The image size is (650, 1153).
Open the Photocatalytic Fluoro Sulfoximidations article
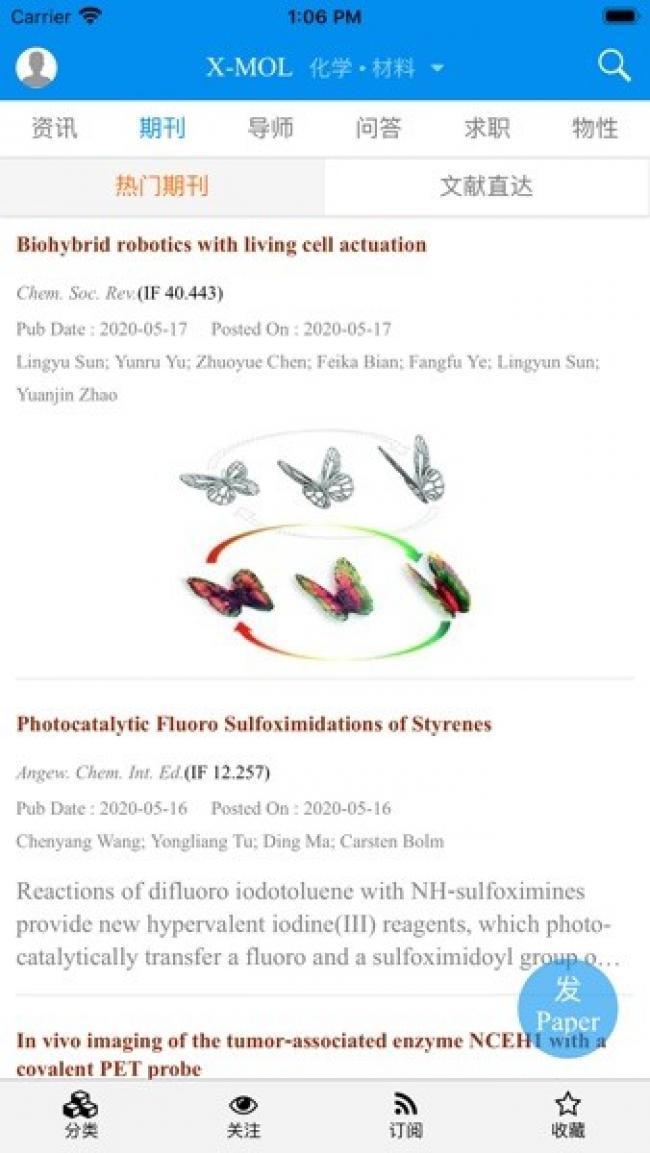[254, 724]
